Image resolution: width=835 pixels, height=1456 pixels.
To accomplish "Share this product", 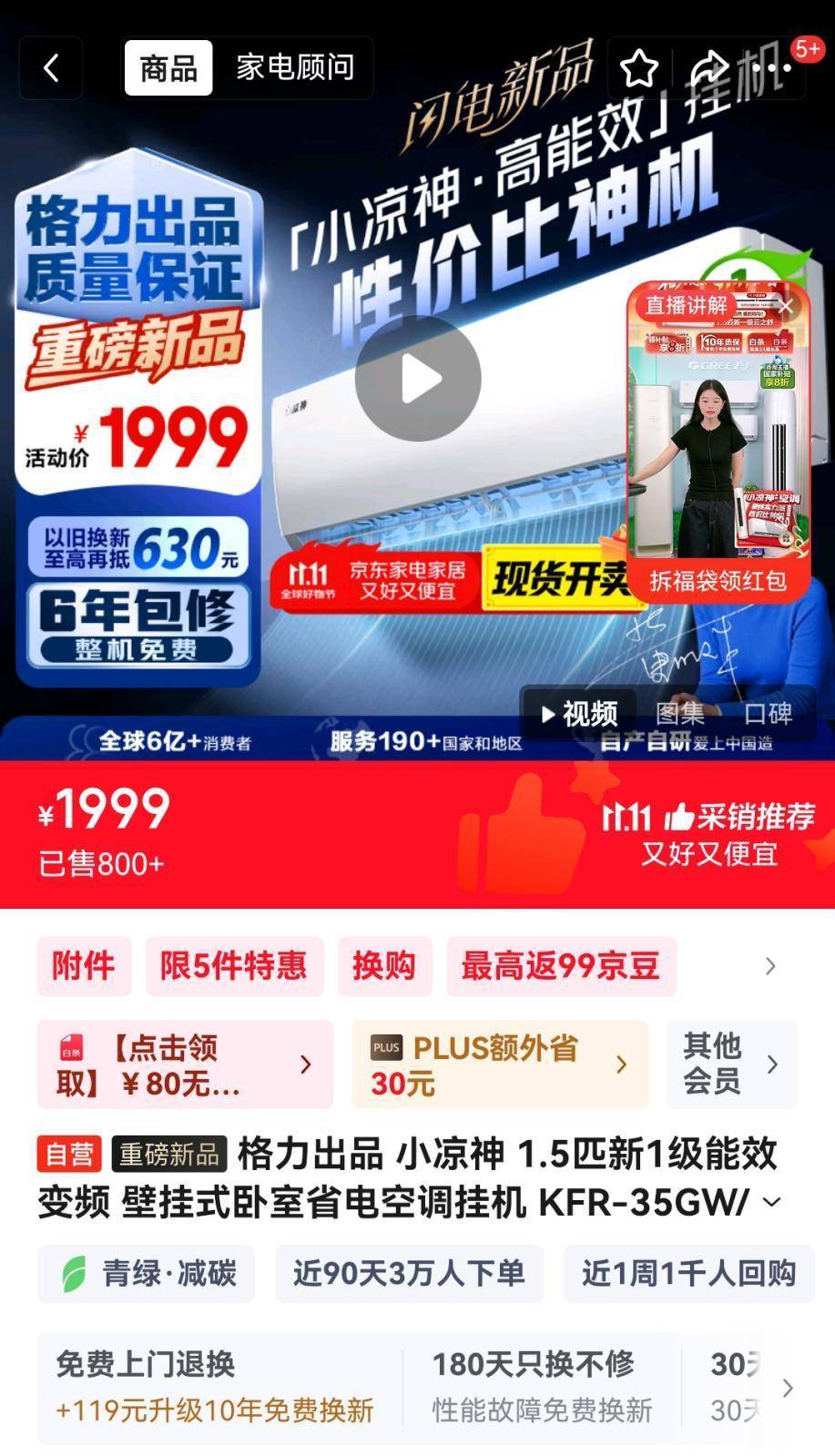I will [709, 68].
